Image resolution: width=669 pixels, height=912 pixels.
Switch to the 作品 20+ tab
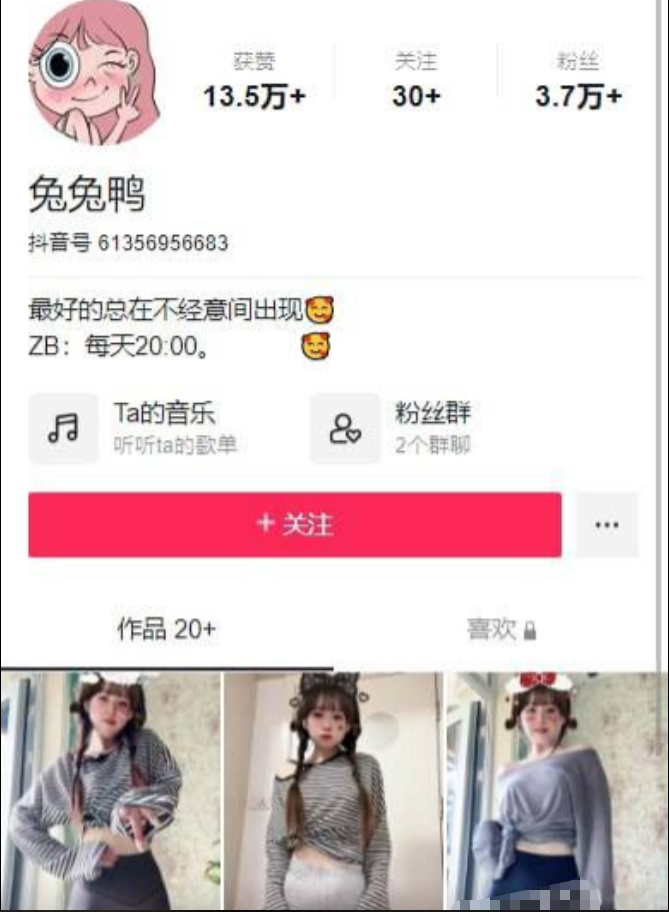pos(166,629)
